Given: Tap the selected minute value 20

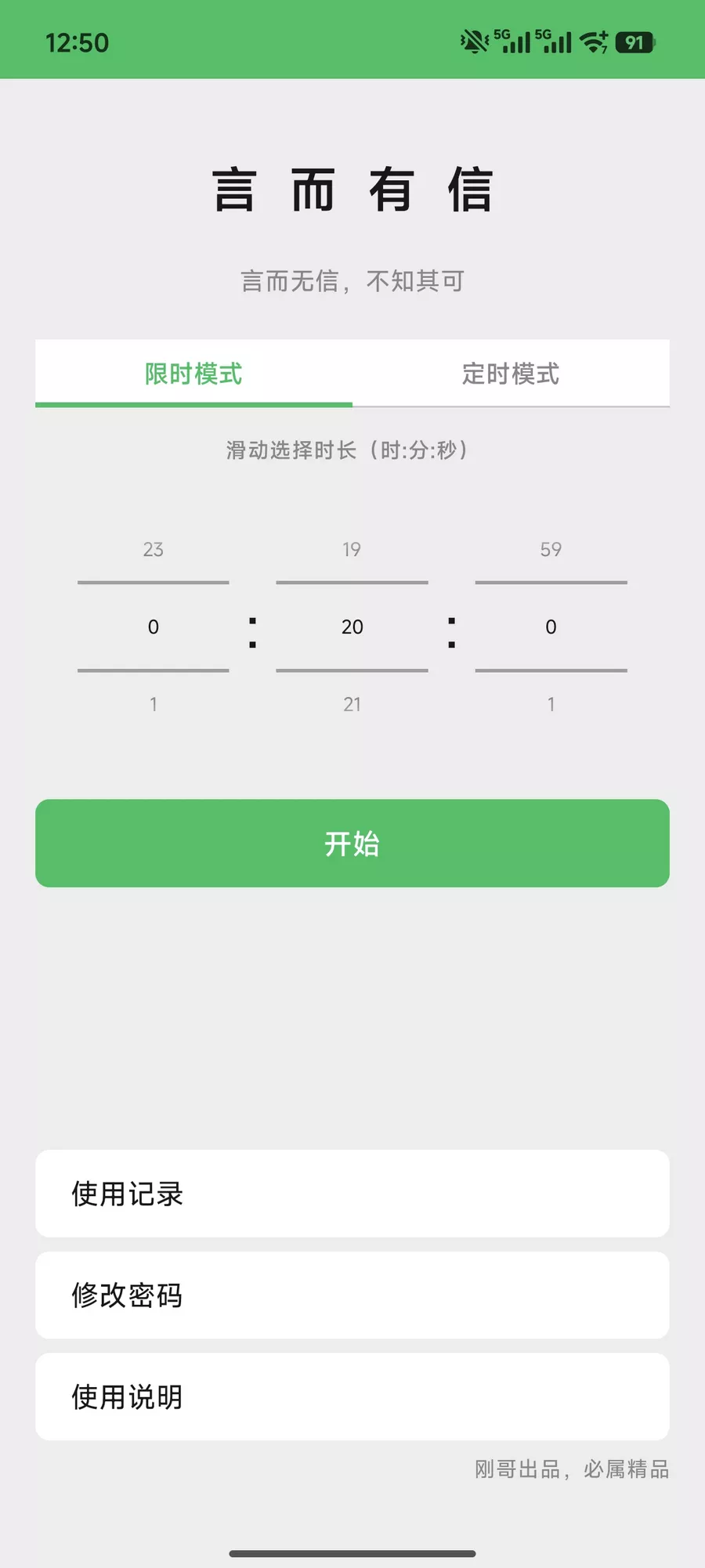Looking at the screenshot, I should coord(352,627).
